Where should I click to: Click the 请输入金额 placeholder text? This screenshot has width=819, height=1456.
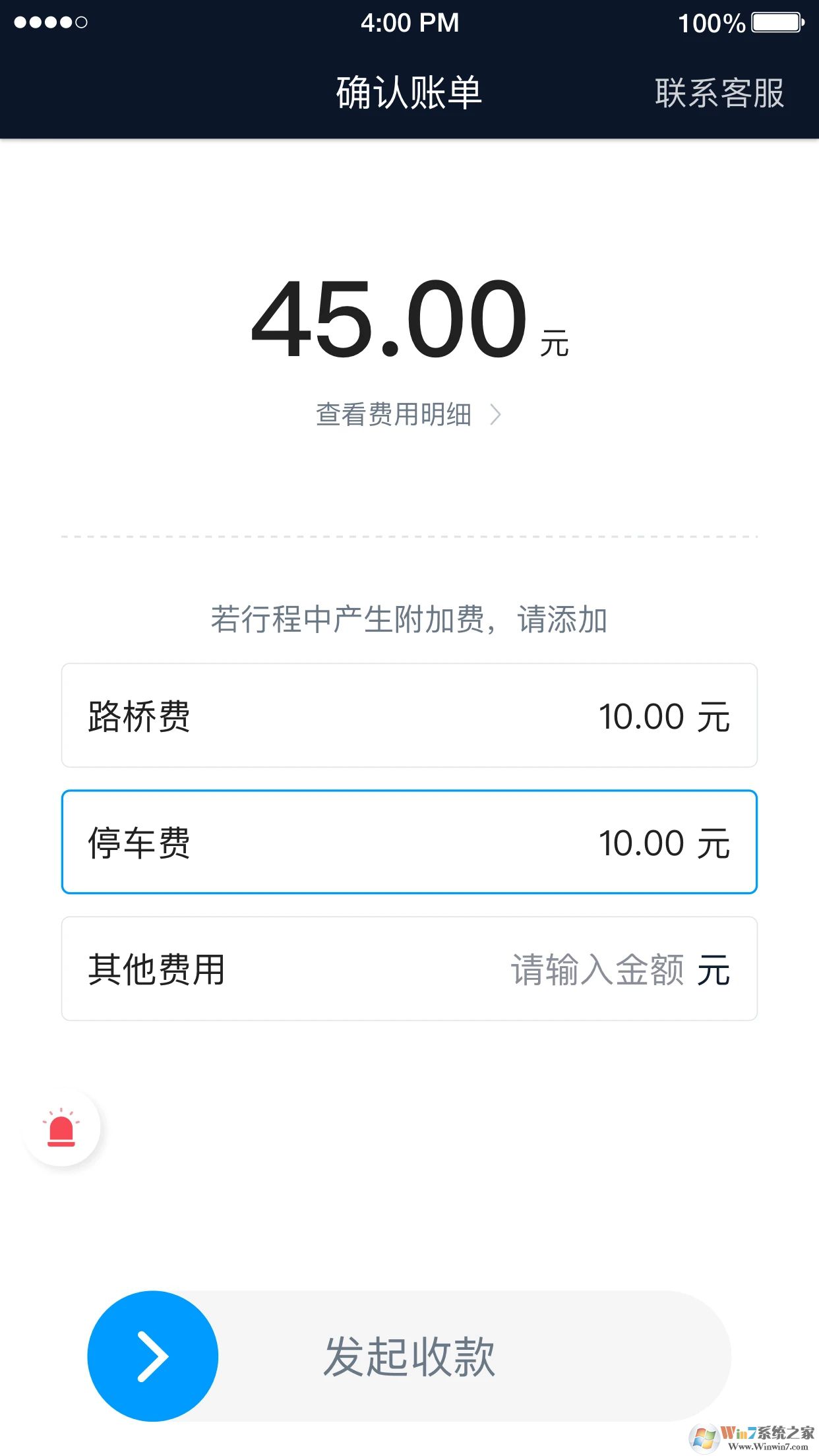[599, 968]
